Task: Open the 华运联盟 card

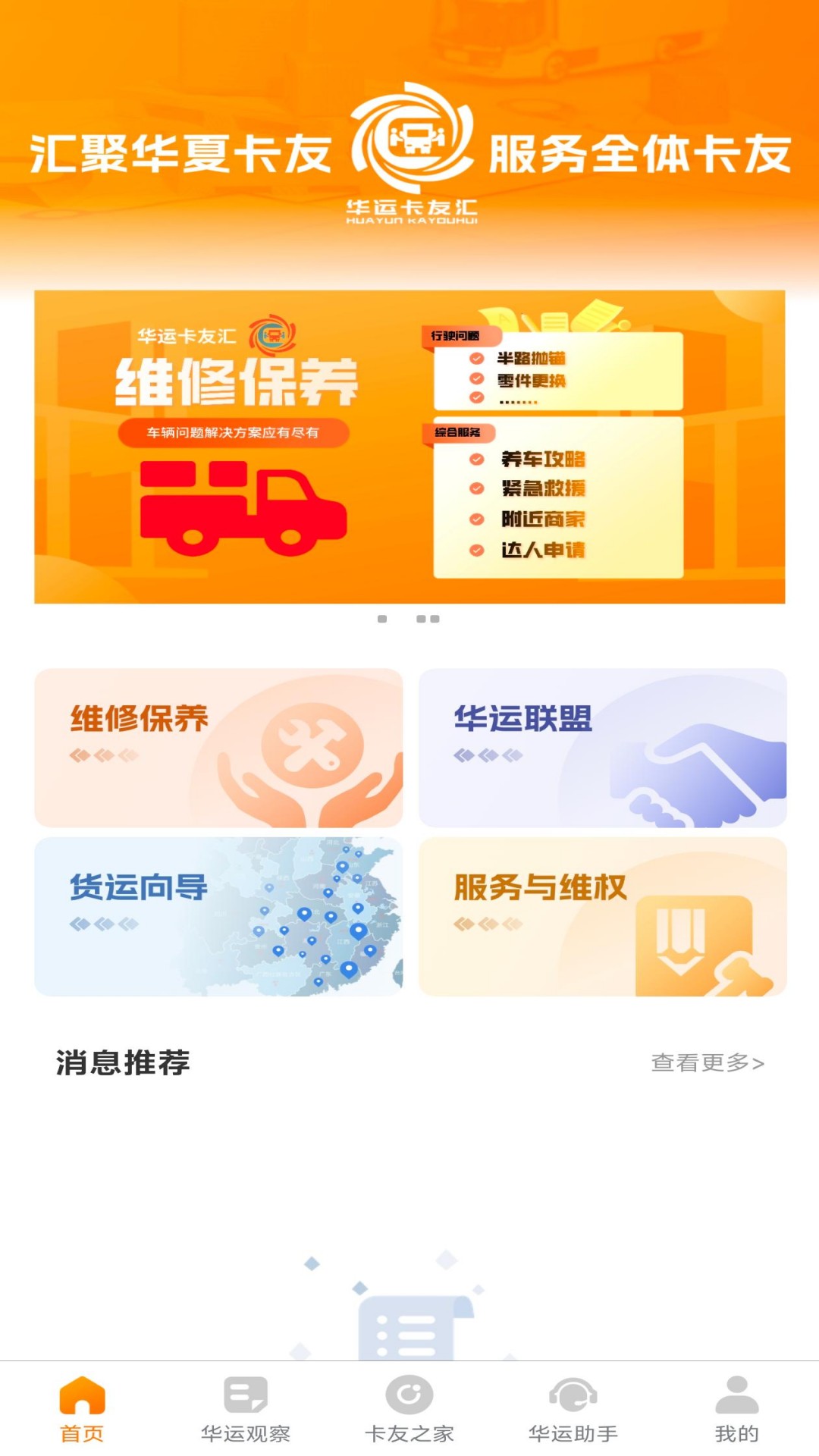Action: pyautogui.click(x=602, y=748)
